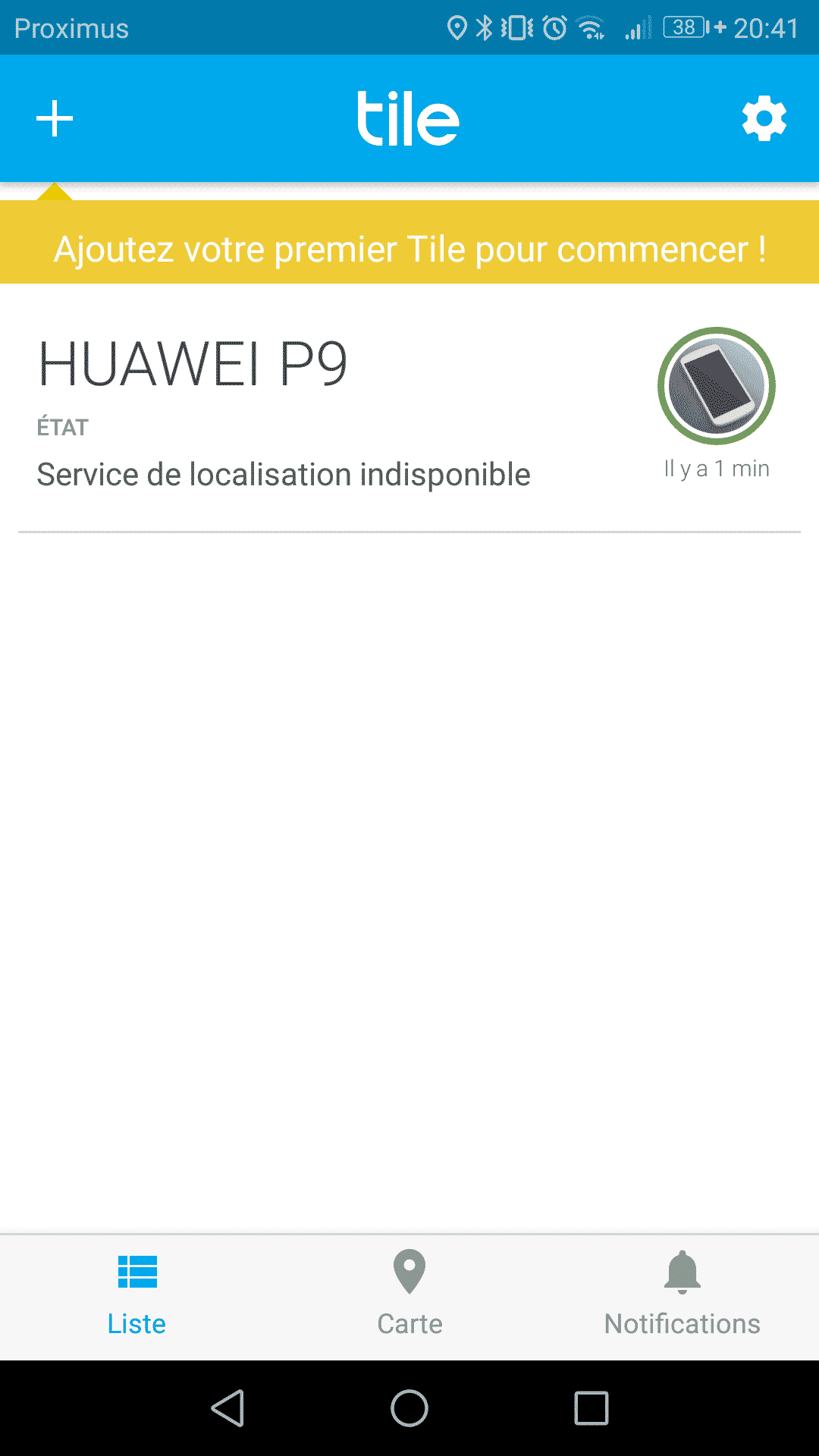Add a new Tile with the plus icon
Viewport: 819px width, 1456px height.
click(55, 119)
